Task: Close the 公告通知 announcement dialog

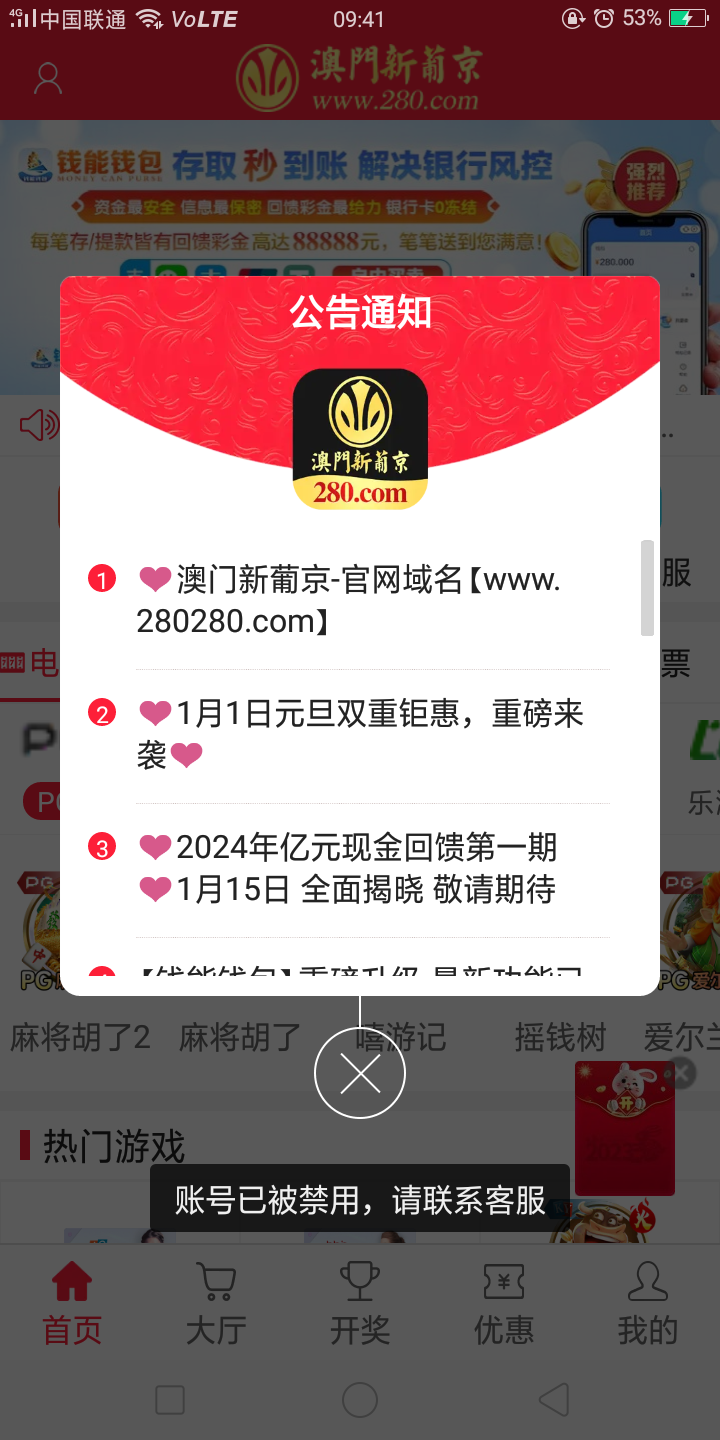Action: (x=360, y=1071)
